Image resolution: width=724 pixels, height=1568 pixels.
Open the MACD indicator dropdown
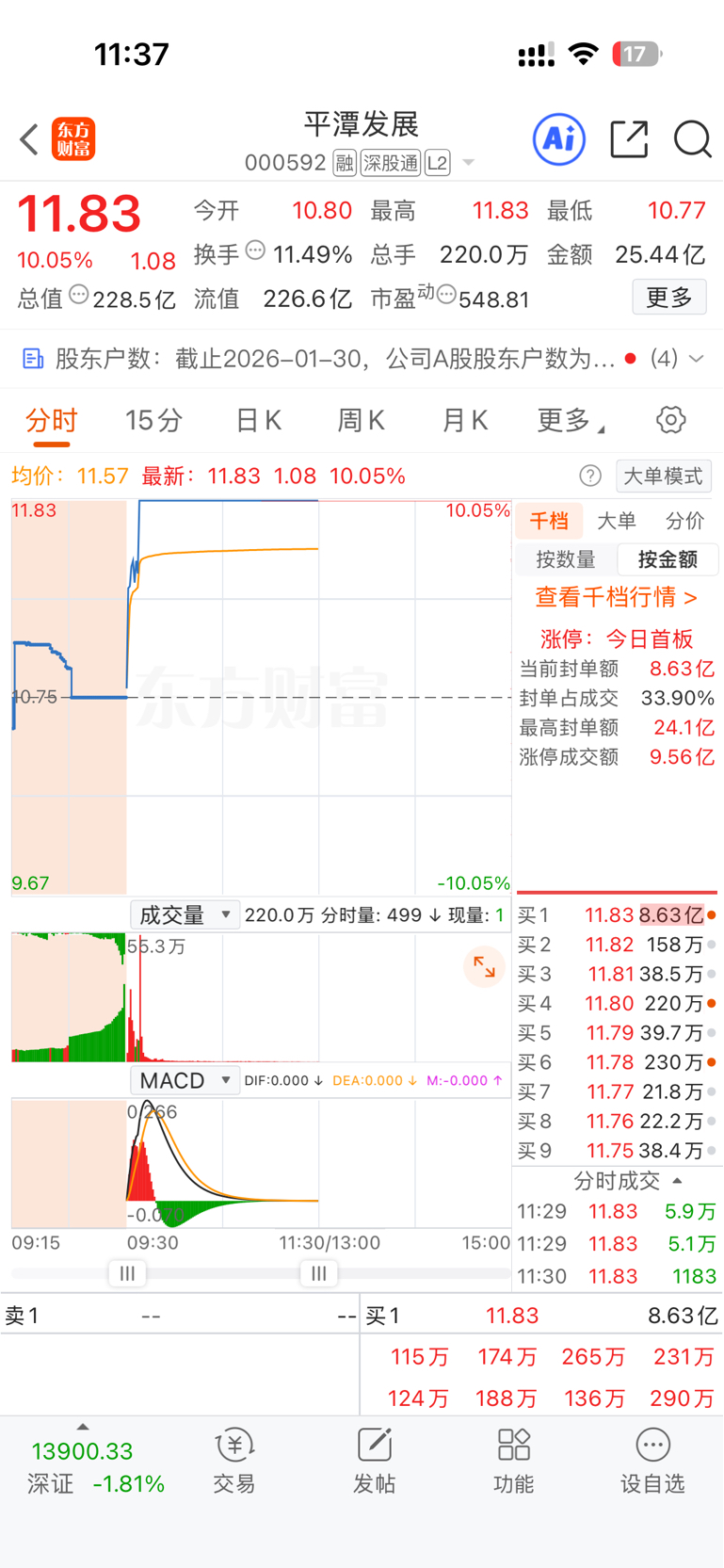pyautogui.click(x=185, y=1080)
